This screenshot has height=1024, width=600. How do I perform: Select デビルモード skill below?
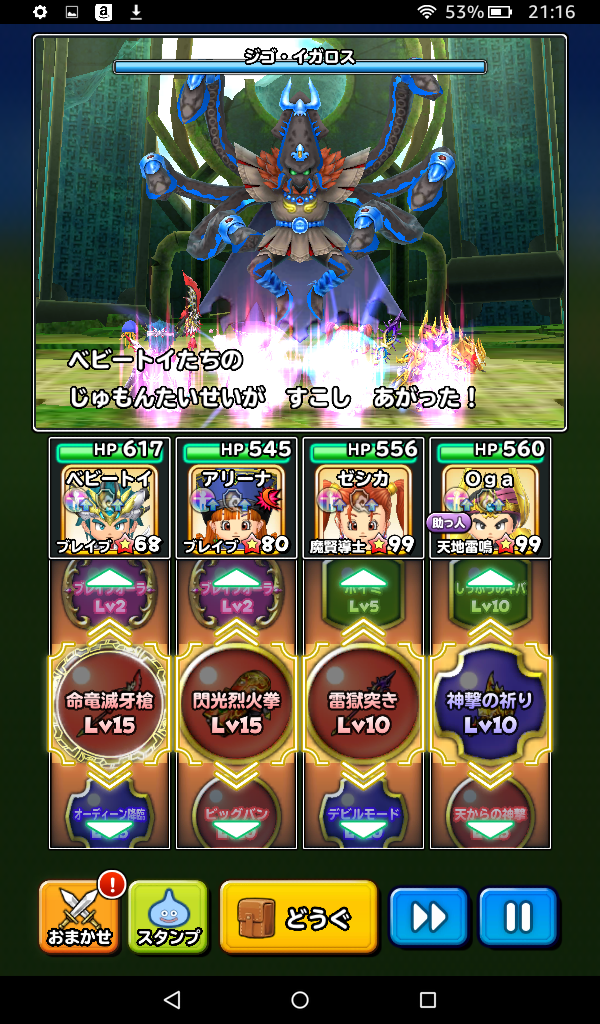[363, 816]
